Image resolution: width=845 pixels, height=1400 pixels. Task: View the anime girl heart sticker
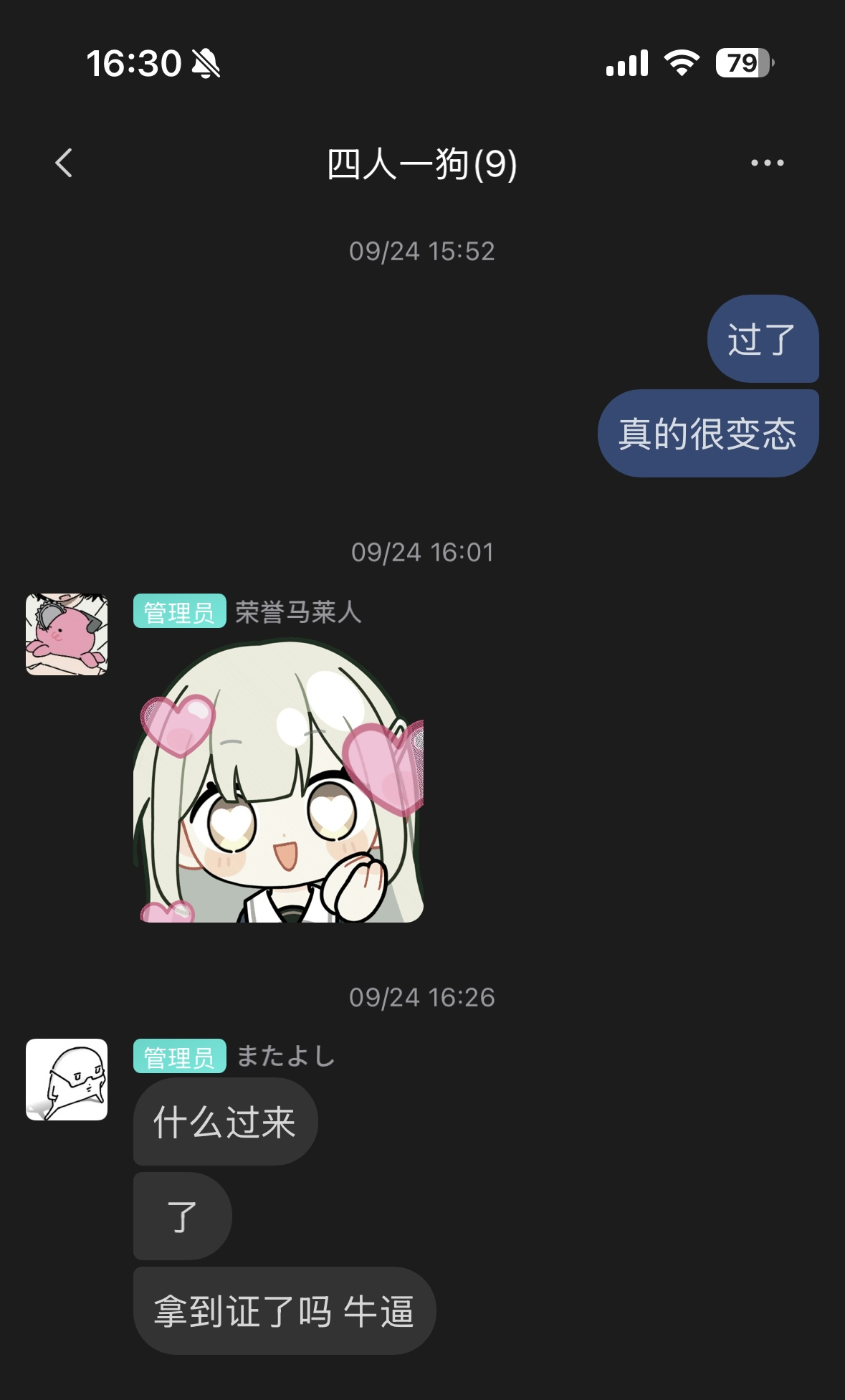pos(278,781)
